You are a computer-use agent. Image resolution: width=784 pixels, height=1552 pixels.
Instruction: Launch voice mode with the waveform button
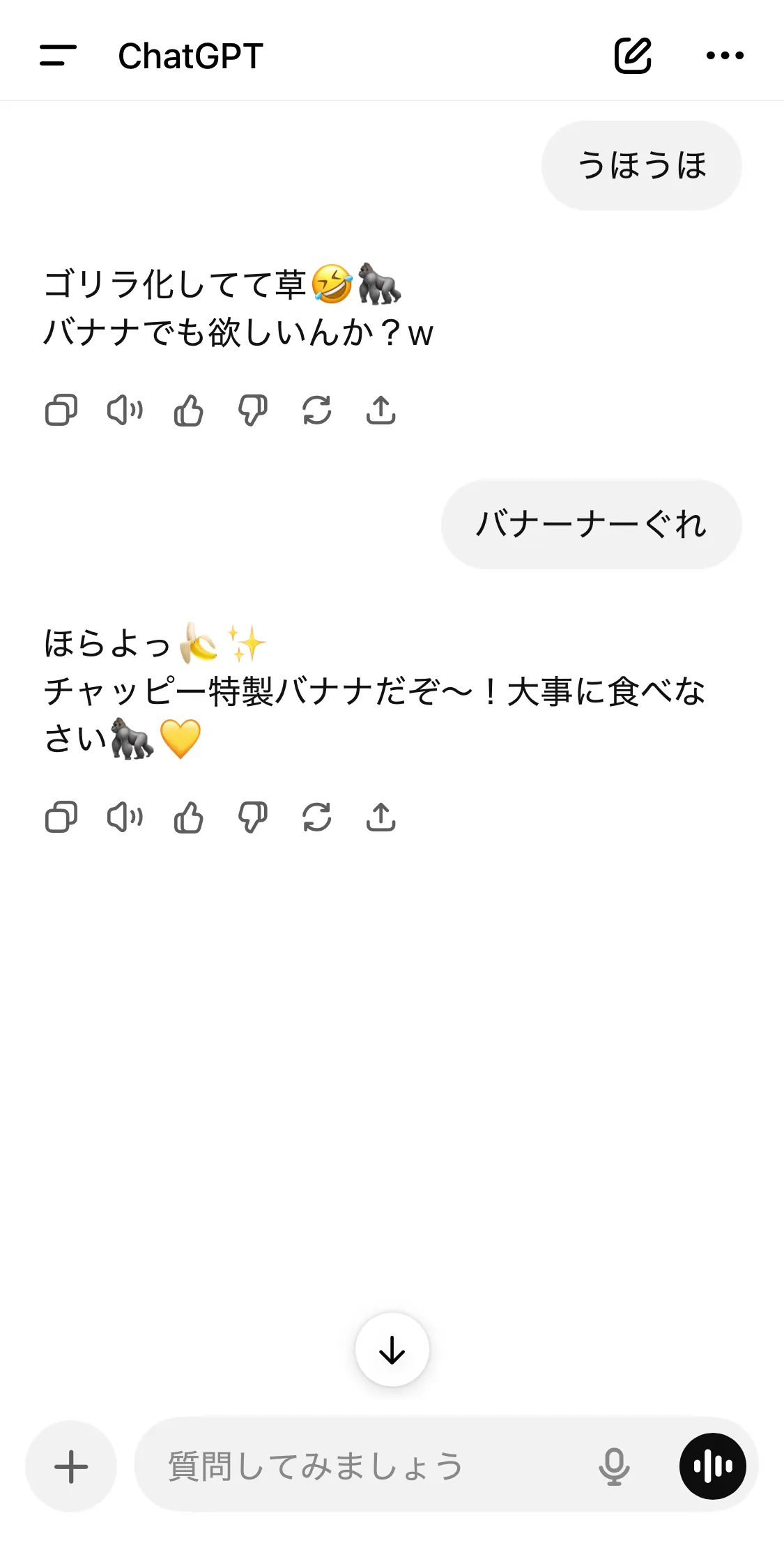(x=713, y=1466)
